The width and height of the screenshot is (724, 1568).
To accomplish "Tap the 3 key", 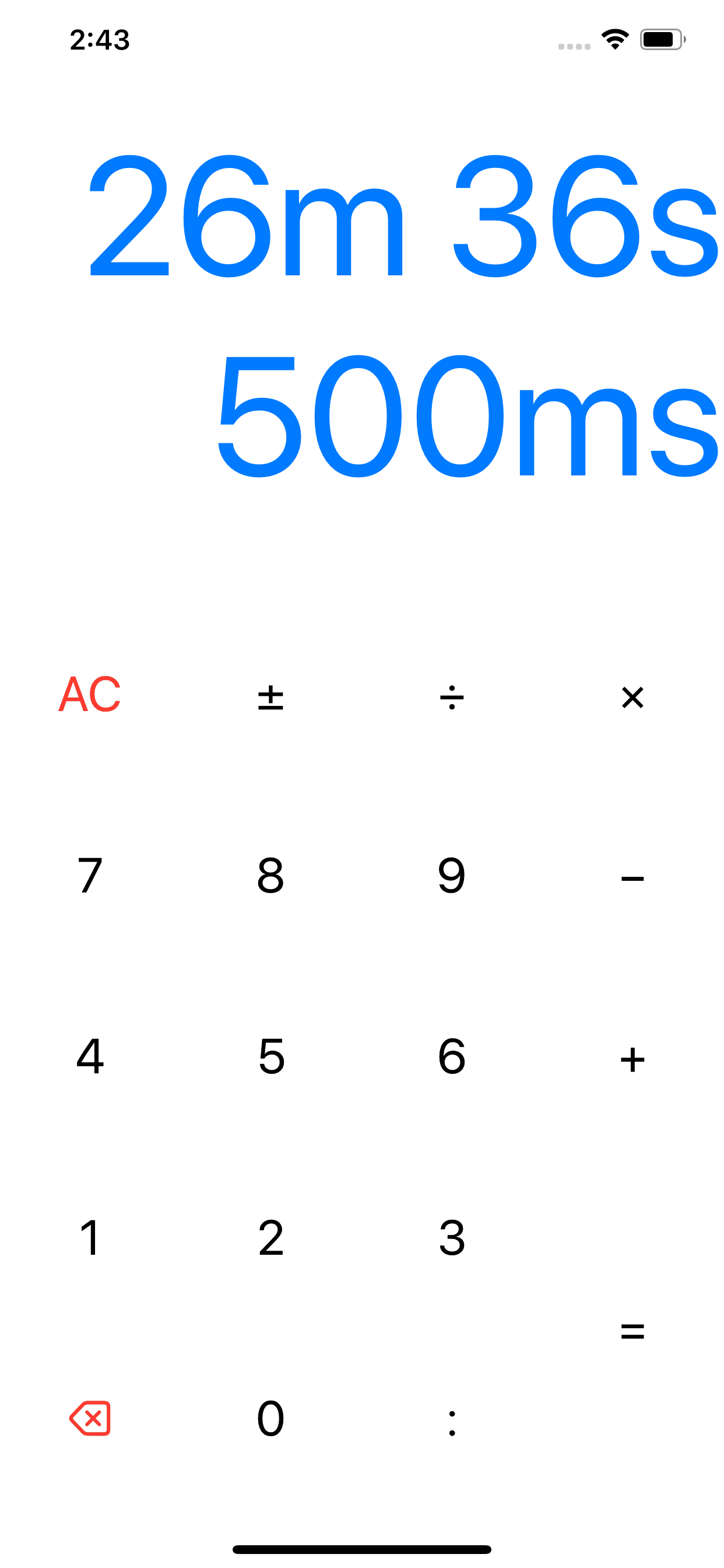I will (451, 1238).
